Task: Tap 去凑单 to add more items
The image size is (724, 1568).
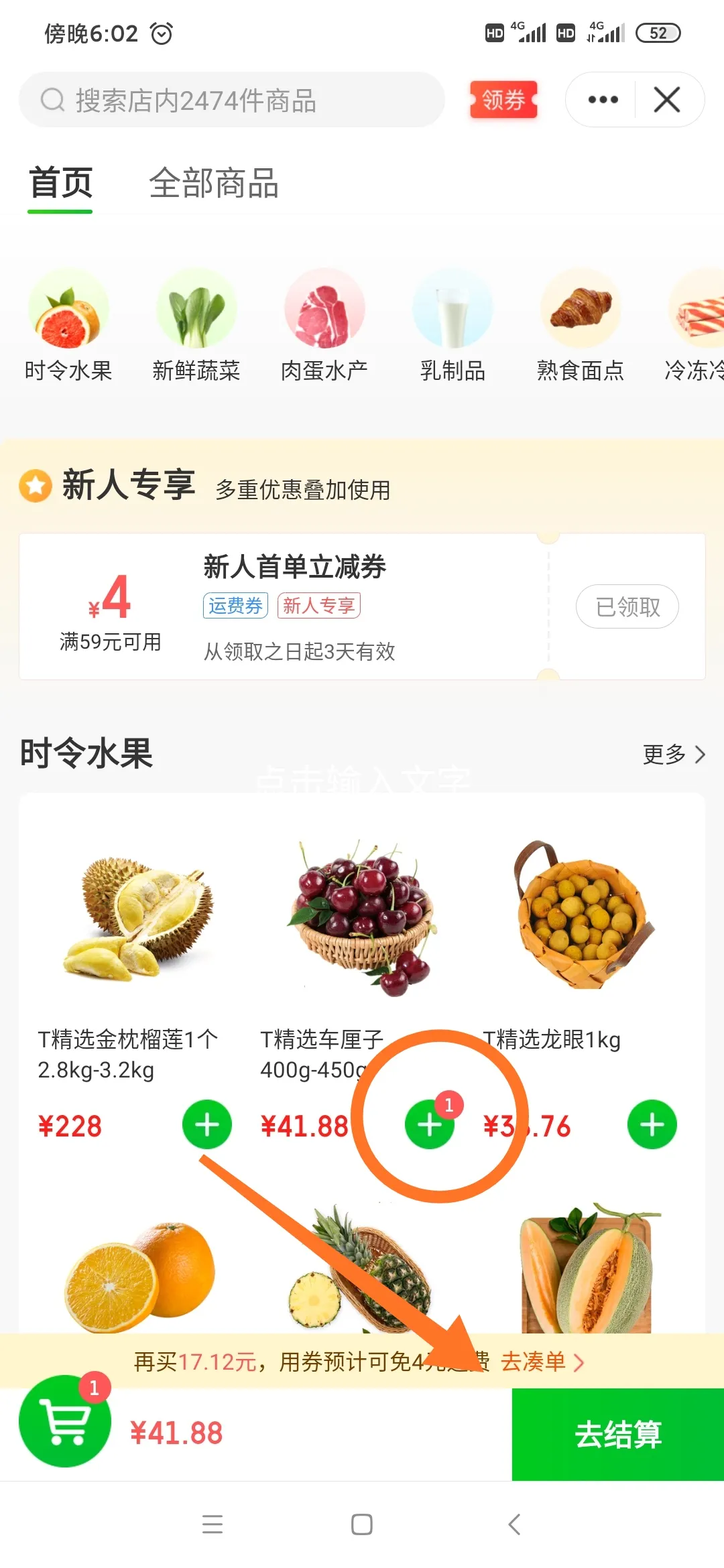Action: click(542, 1362)
